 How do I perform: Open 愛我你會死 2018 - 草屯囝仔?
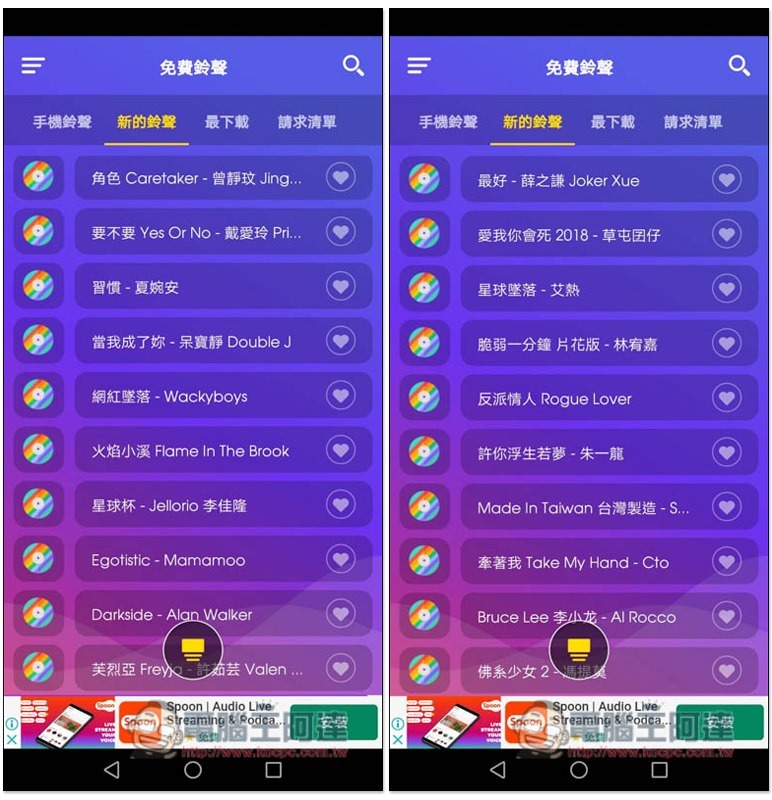tap(568, 235)
